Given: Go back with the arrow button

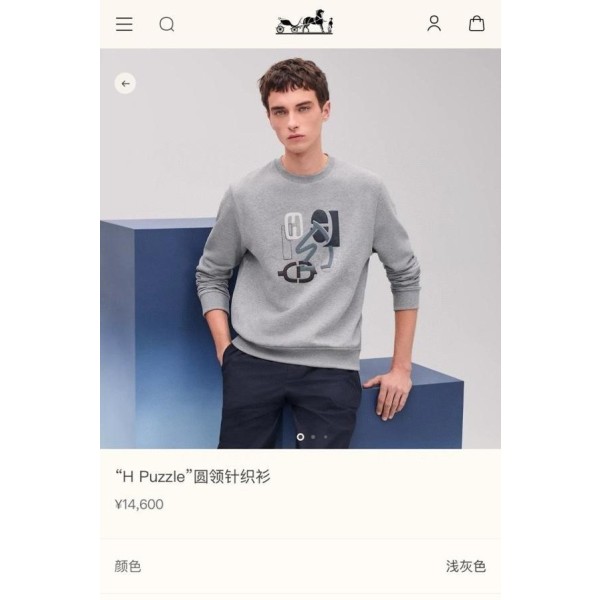Looking at the screenshot, I should coord(125,84).
